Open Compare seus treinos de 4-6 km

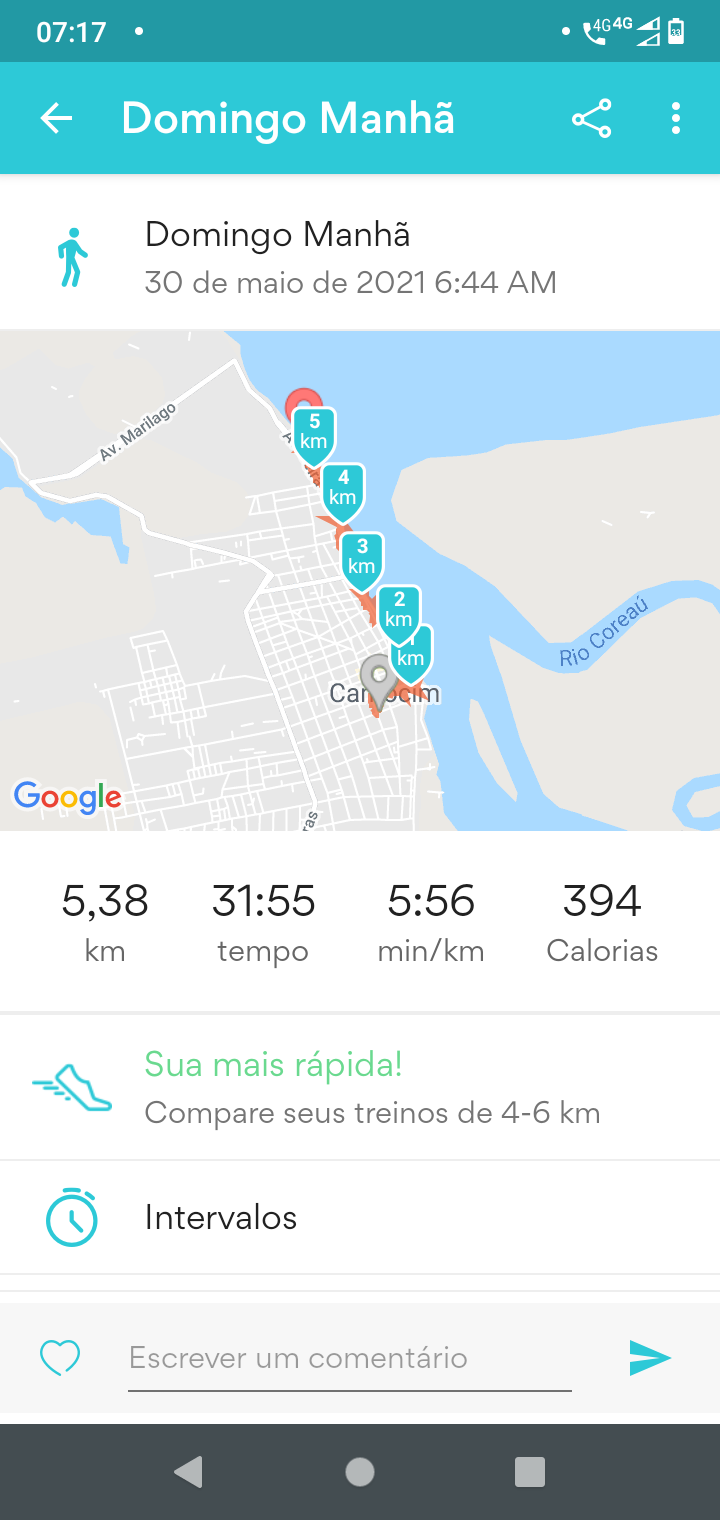pos(360,1087)
